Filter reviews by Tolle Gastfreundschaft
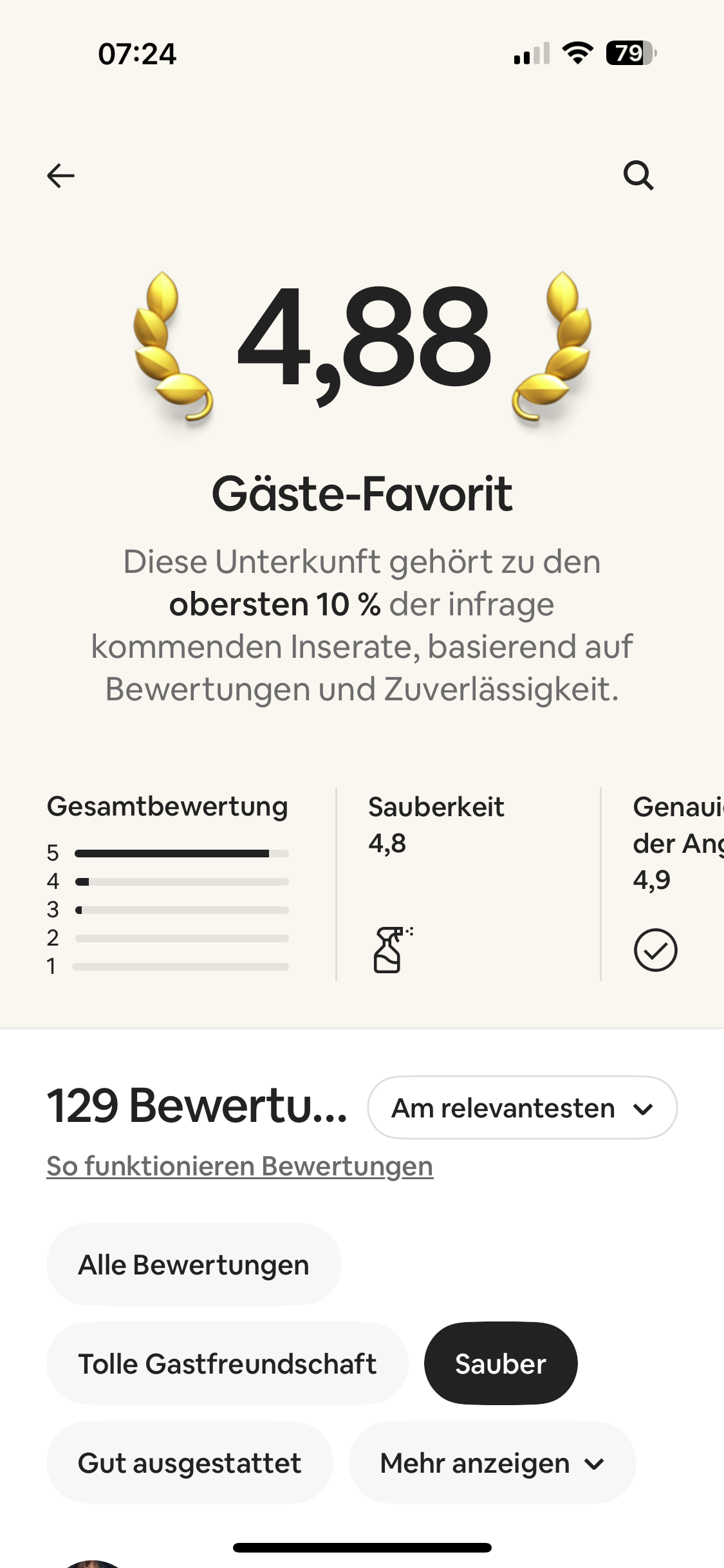The width and height of the screenshot is (724, 1568). tap(227, 1364)
